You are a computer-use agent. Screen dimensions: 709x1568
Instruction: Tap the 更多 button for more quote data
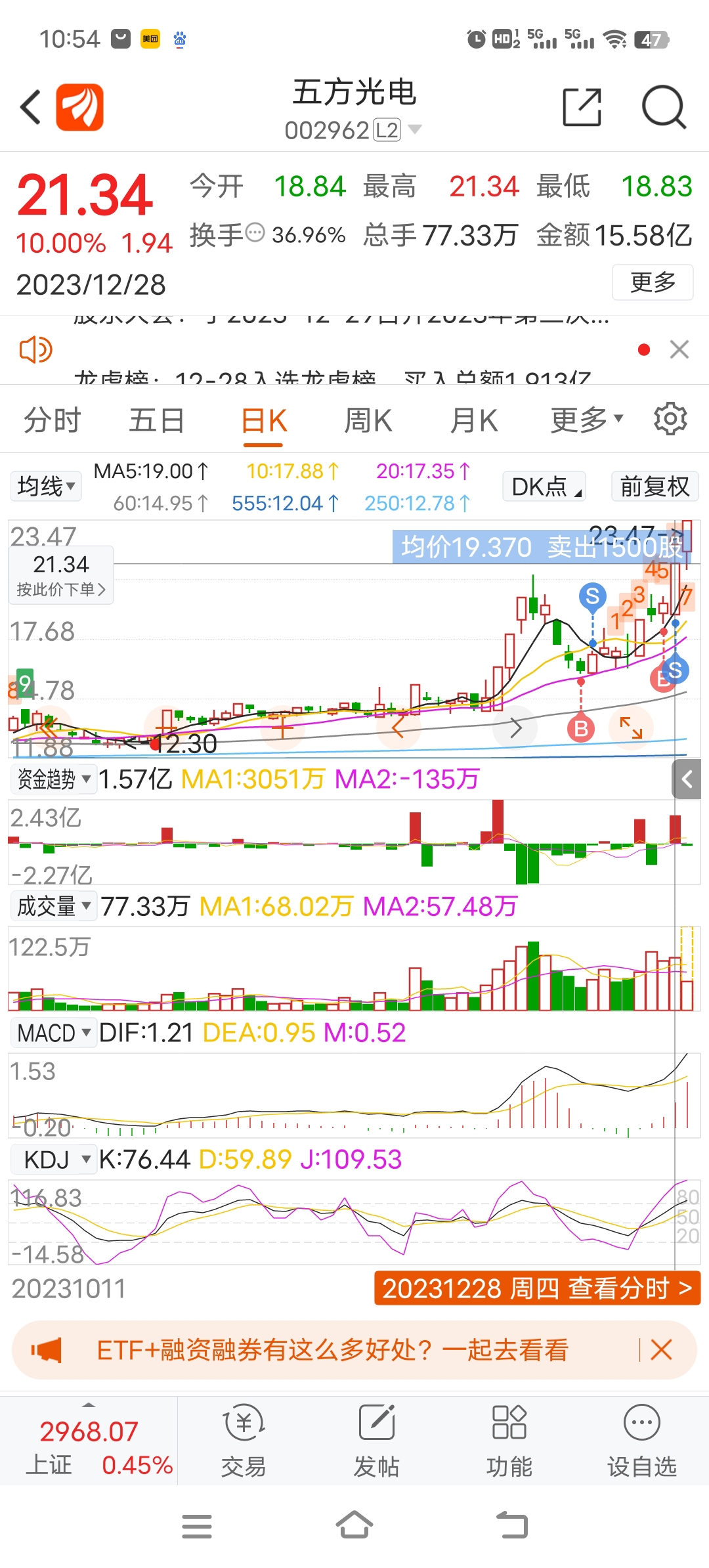point(653,282)
